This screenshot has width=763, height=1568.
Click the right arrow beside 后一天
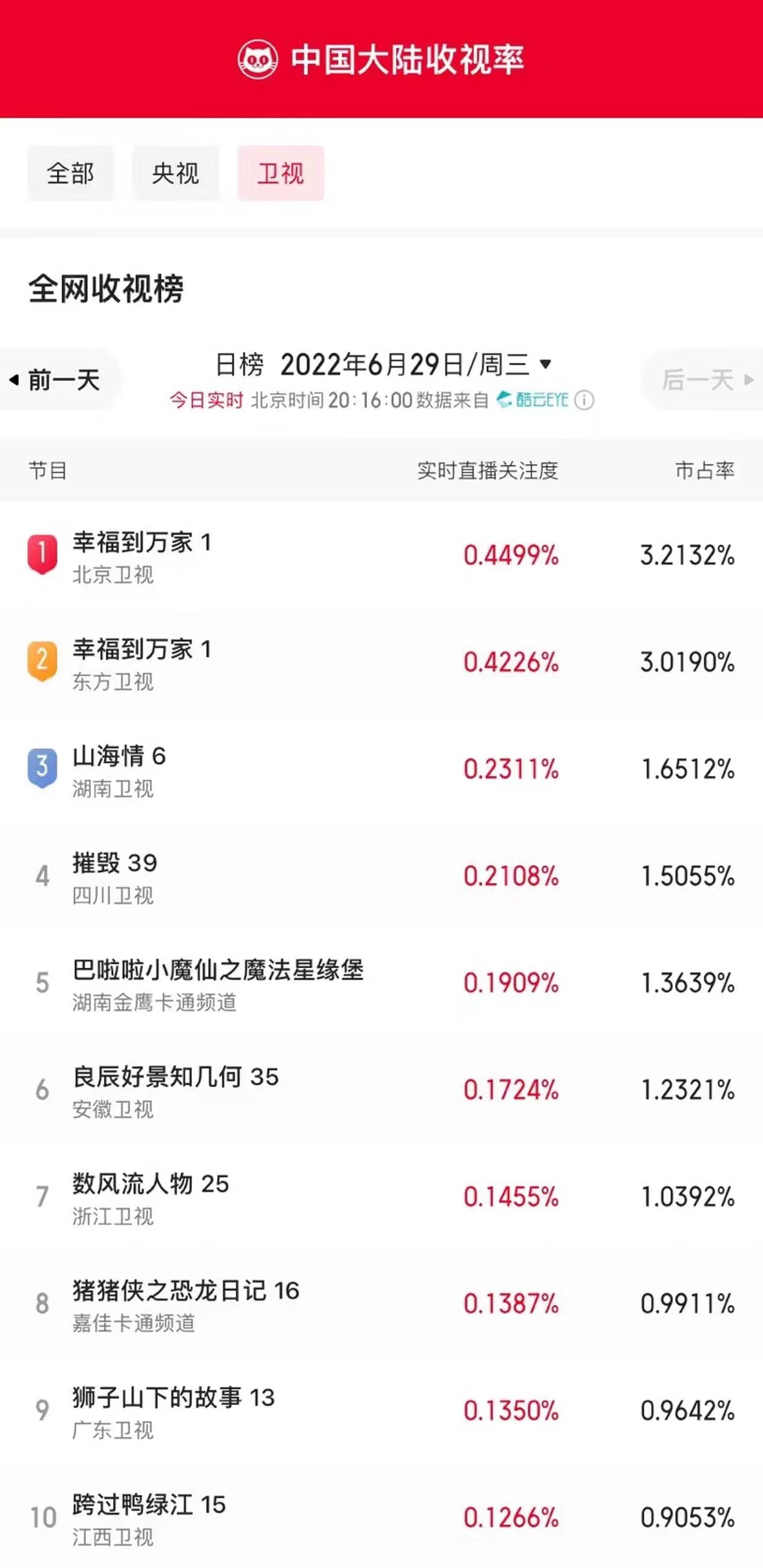748,381
